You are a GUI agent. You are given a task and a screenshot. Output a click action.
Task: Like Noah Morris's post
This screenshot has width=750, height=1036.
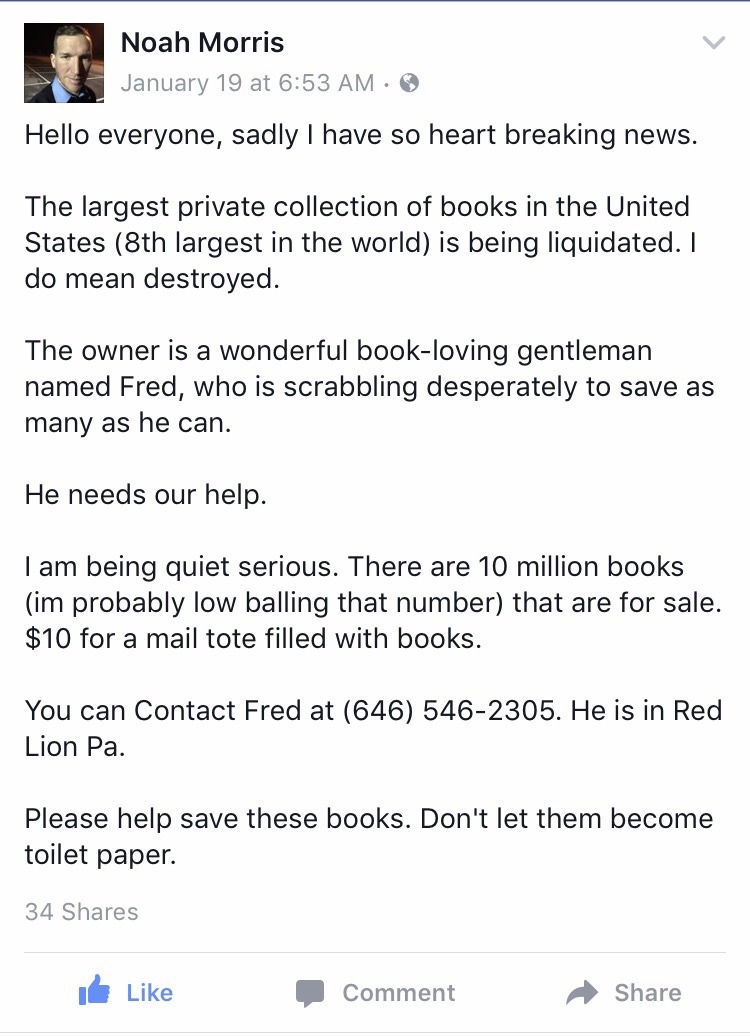click(x=126, y=992)
